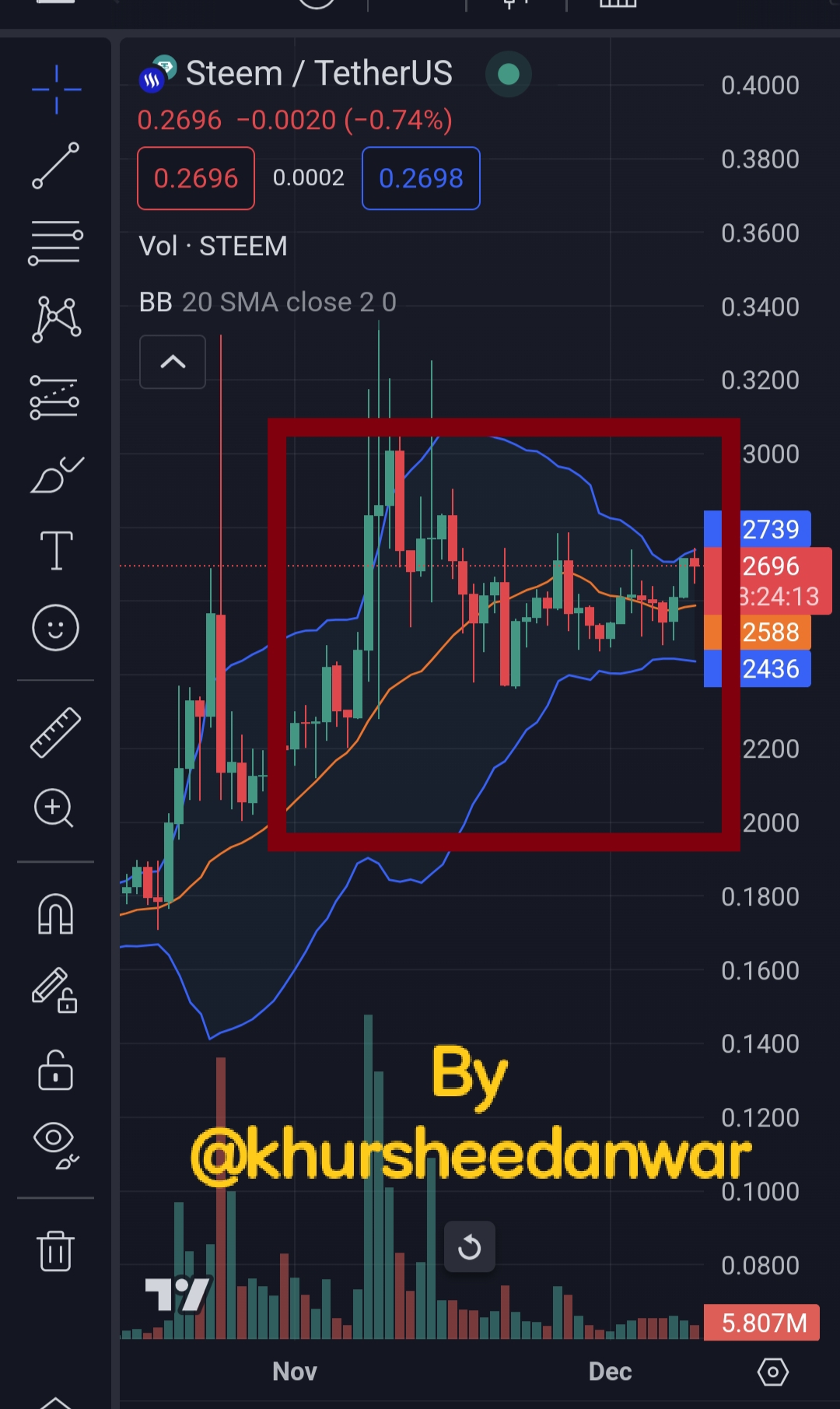
Task: Select the crosshair cursor tool
Action: [x=56, y=89]
